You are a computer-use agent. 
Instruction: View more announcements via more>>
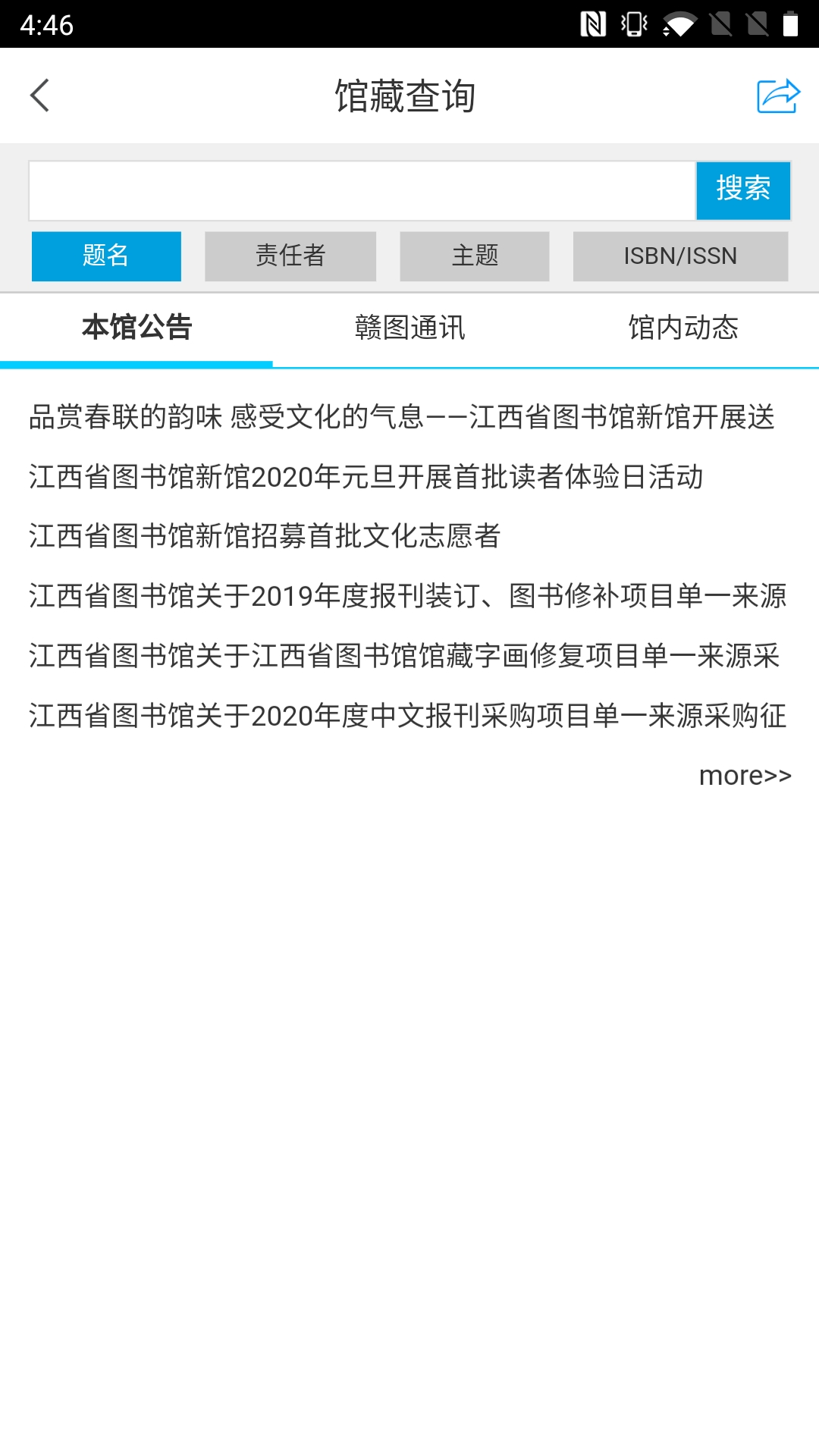click(745, 776)
